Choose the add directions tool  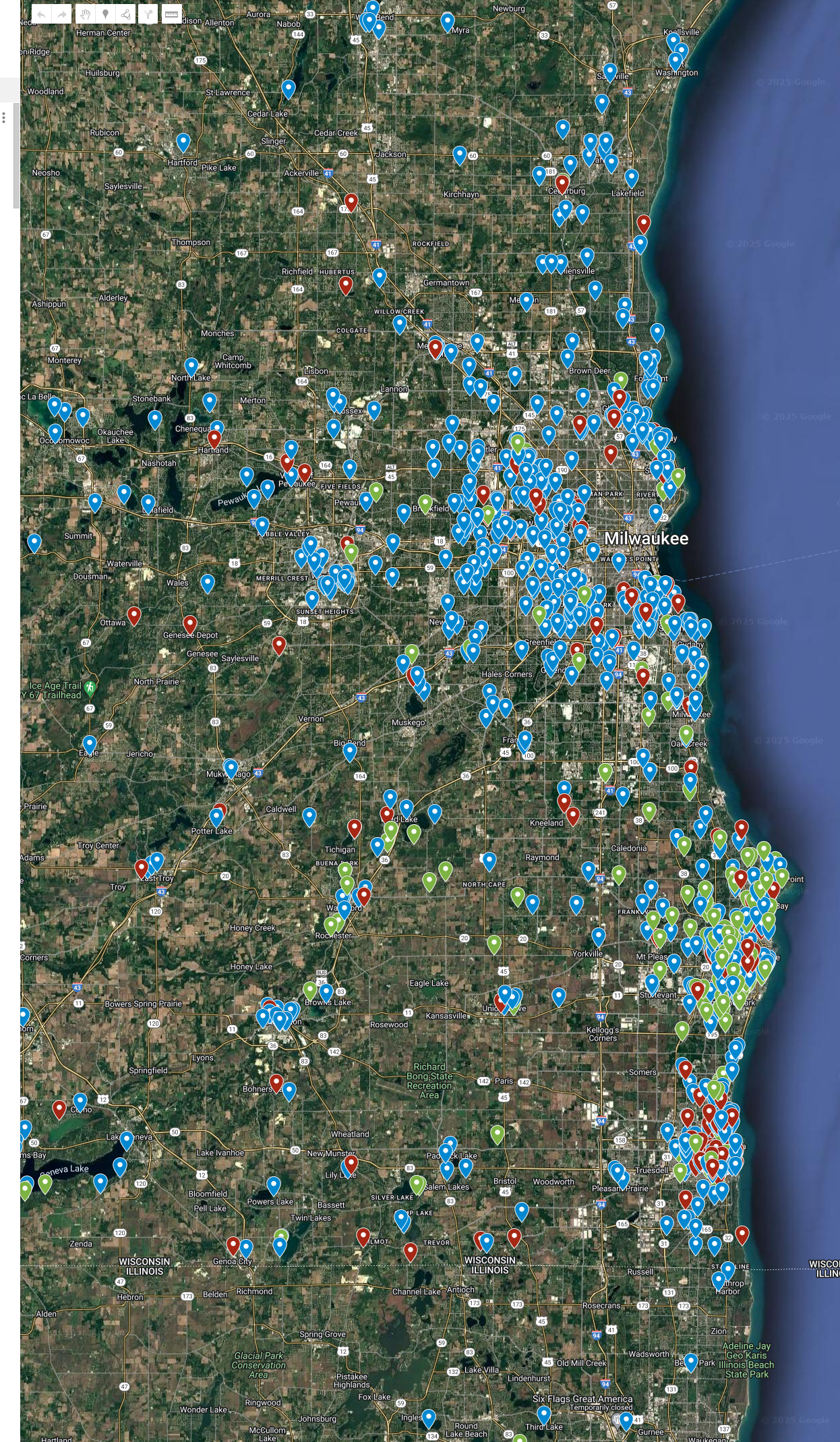click(x=148, y=14)
